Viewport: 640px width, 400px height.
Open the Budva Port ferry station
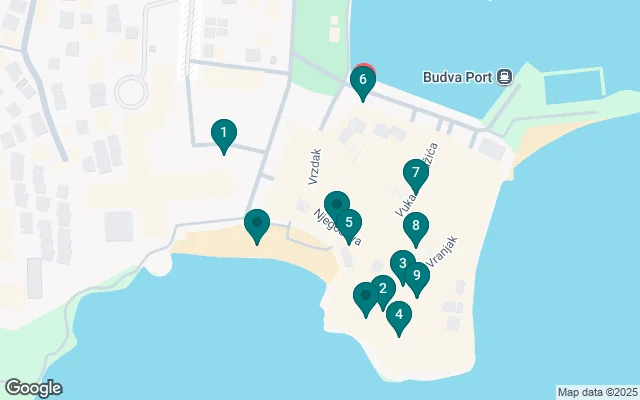[505, 76]
